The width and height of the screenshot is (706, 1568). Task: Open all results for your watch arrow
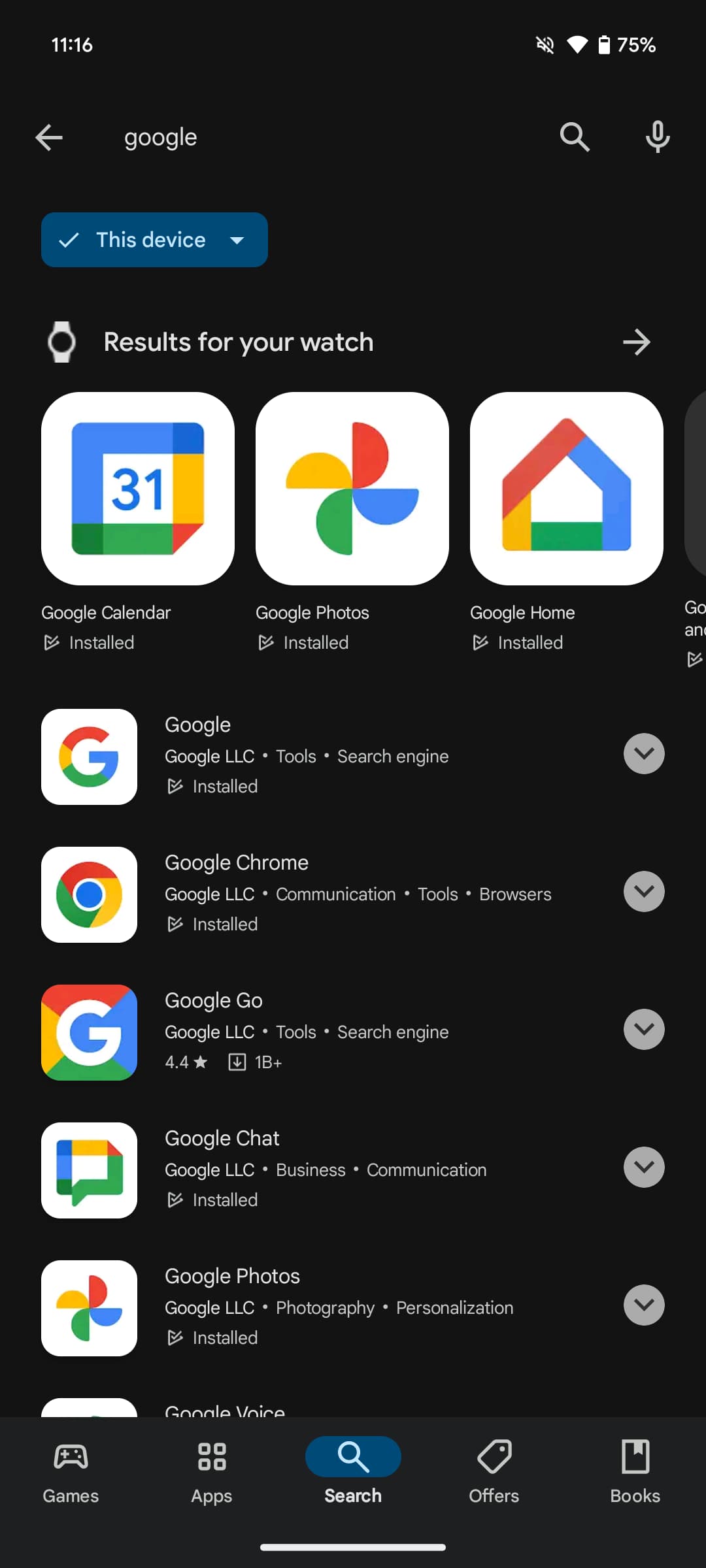click(637, 342)
